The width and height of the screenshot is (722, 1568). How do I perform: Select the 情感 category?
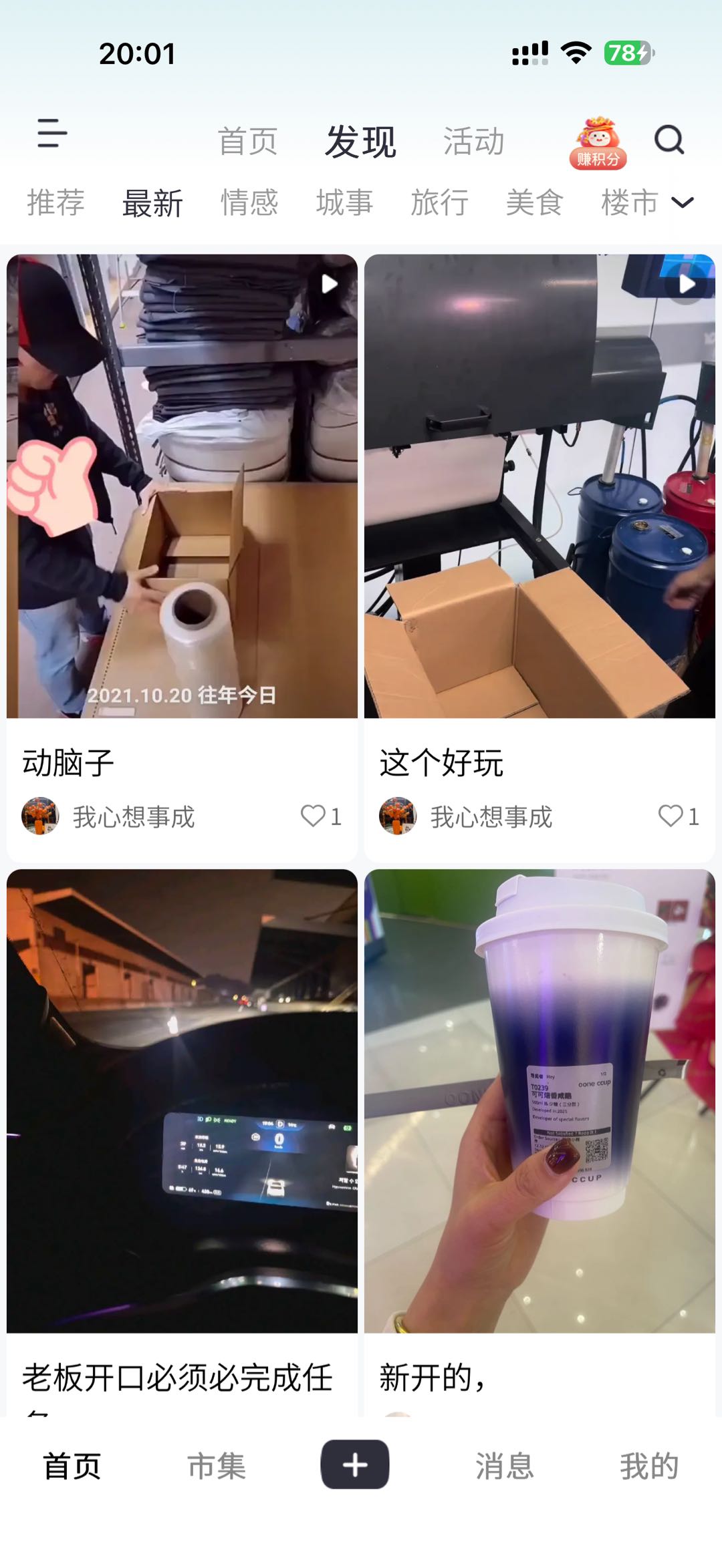(249, 202)
